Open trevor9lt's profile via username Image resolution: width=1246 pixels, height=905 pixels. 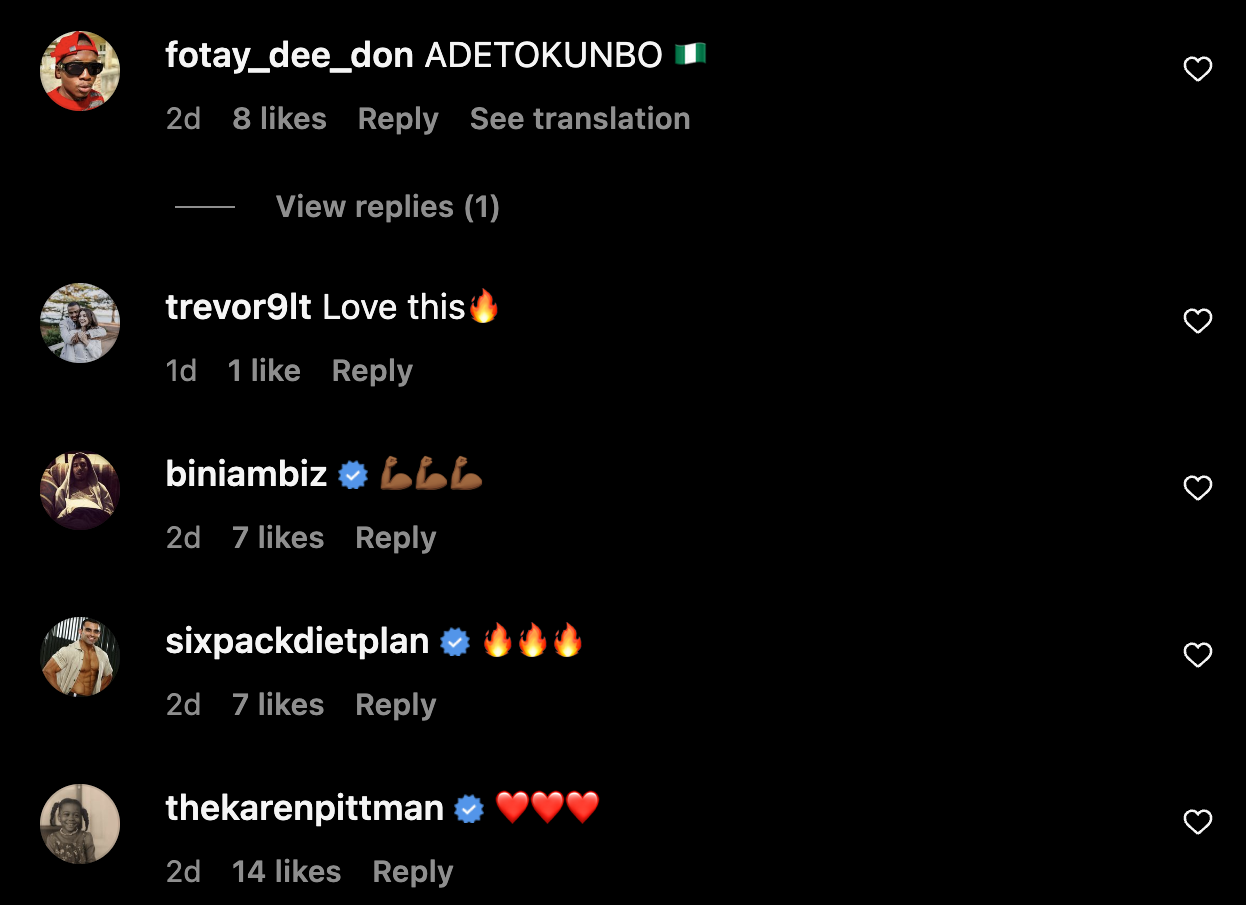tap(238, 307)
